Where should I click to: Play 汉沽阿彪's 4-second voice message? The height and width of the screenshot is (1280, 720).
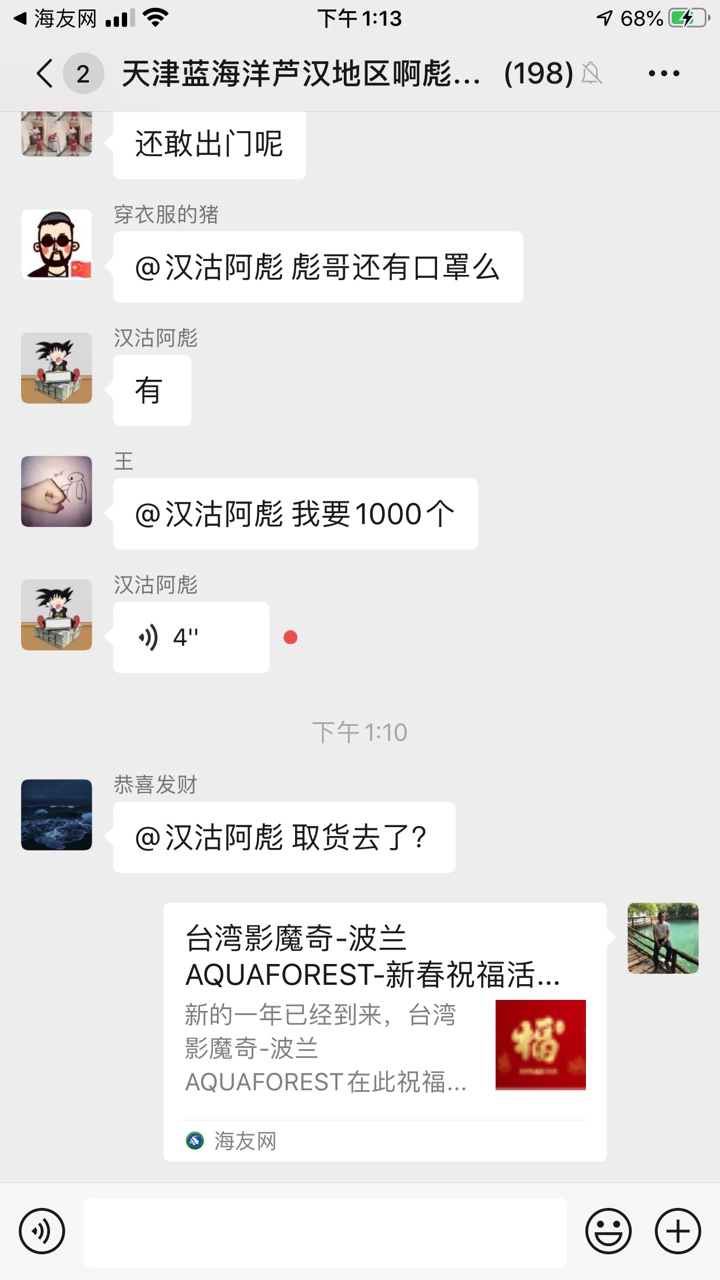click(190, 637)
